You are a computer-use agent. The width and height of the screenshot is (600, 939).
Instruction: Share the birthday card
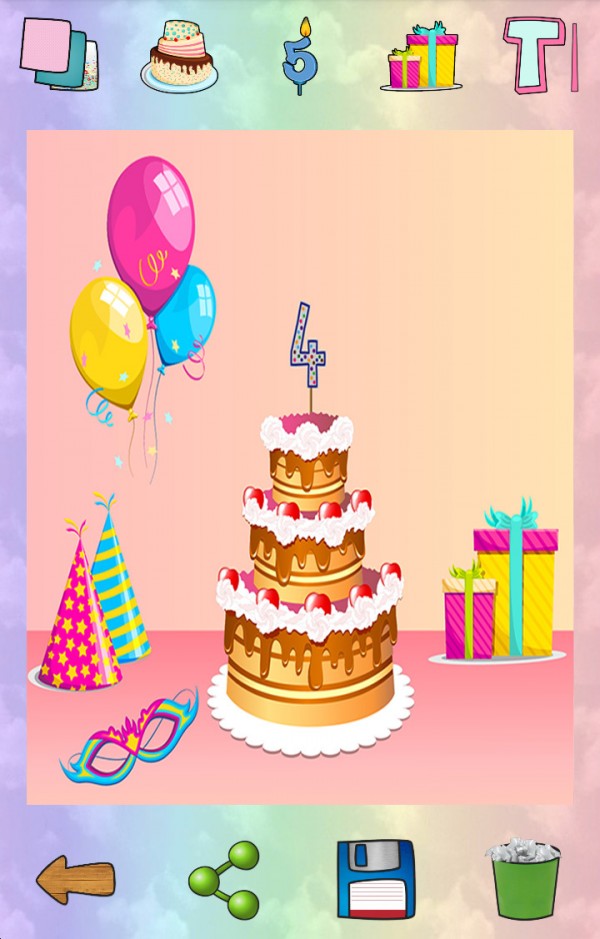[225, 879]
